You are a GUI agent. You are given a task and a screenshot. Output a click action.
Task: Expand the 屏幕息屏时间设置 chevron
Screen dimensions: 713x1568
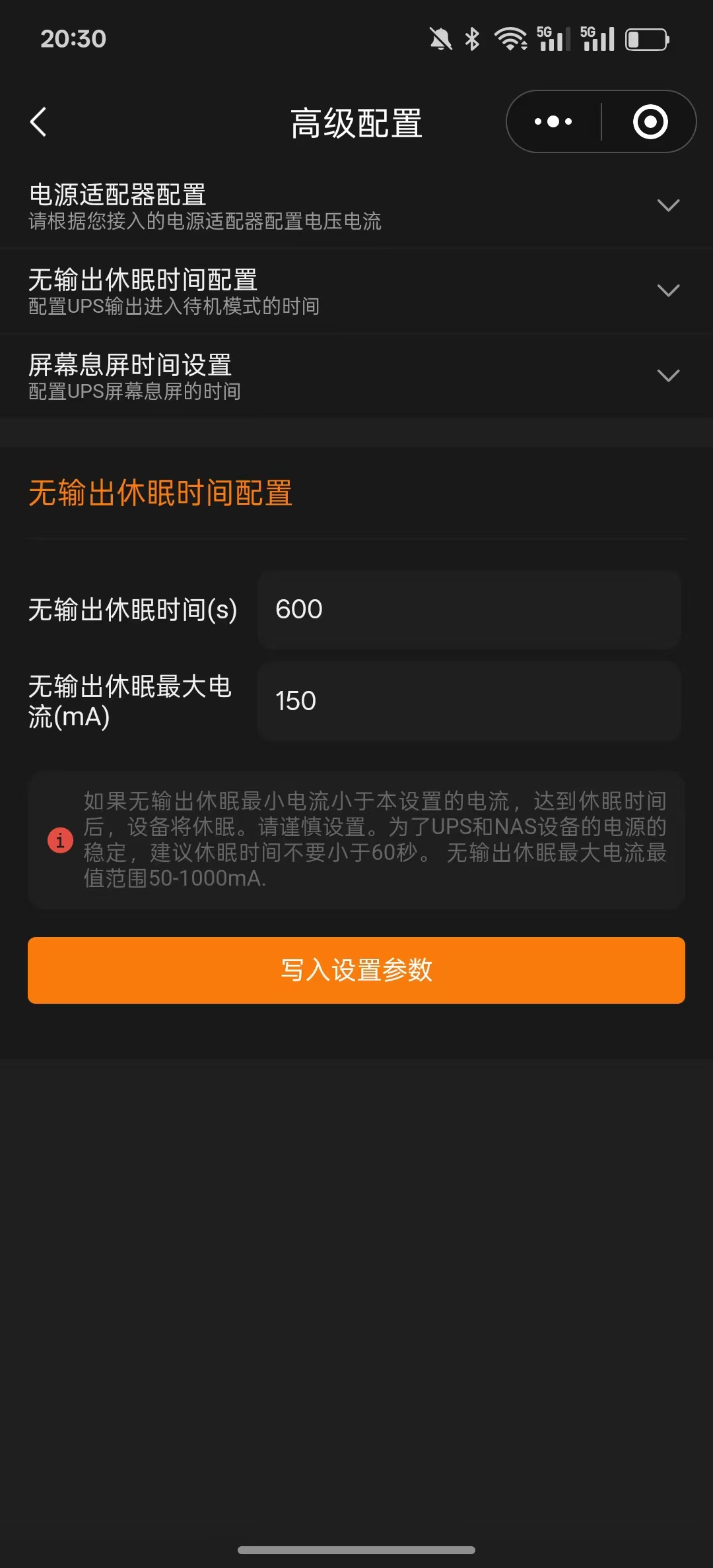coord(669,376)
